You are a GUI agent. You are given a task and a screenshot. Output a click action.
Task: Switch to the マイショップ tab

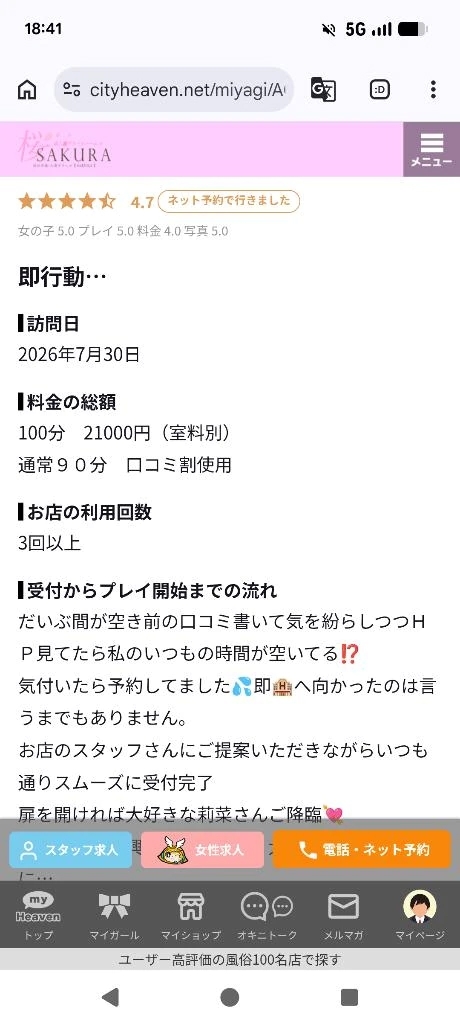191,915
